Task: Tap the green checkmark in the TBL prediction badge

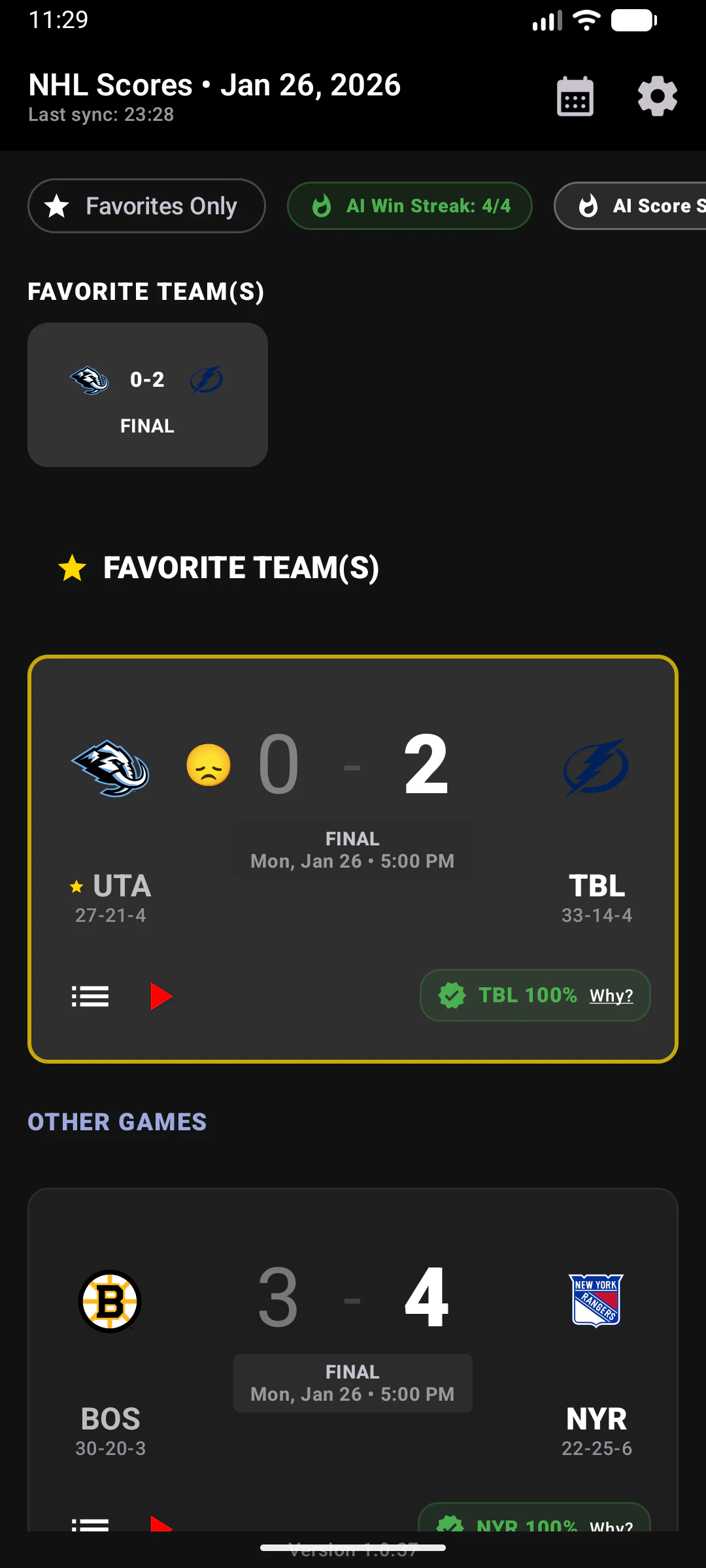Action: [452, 996]
